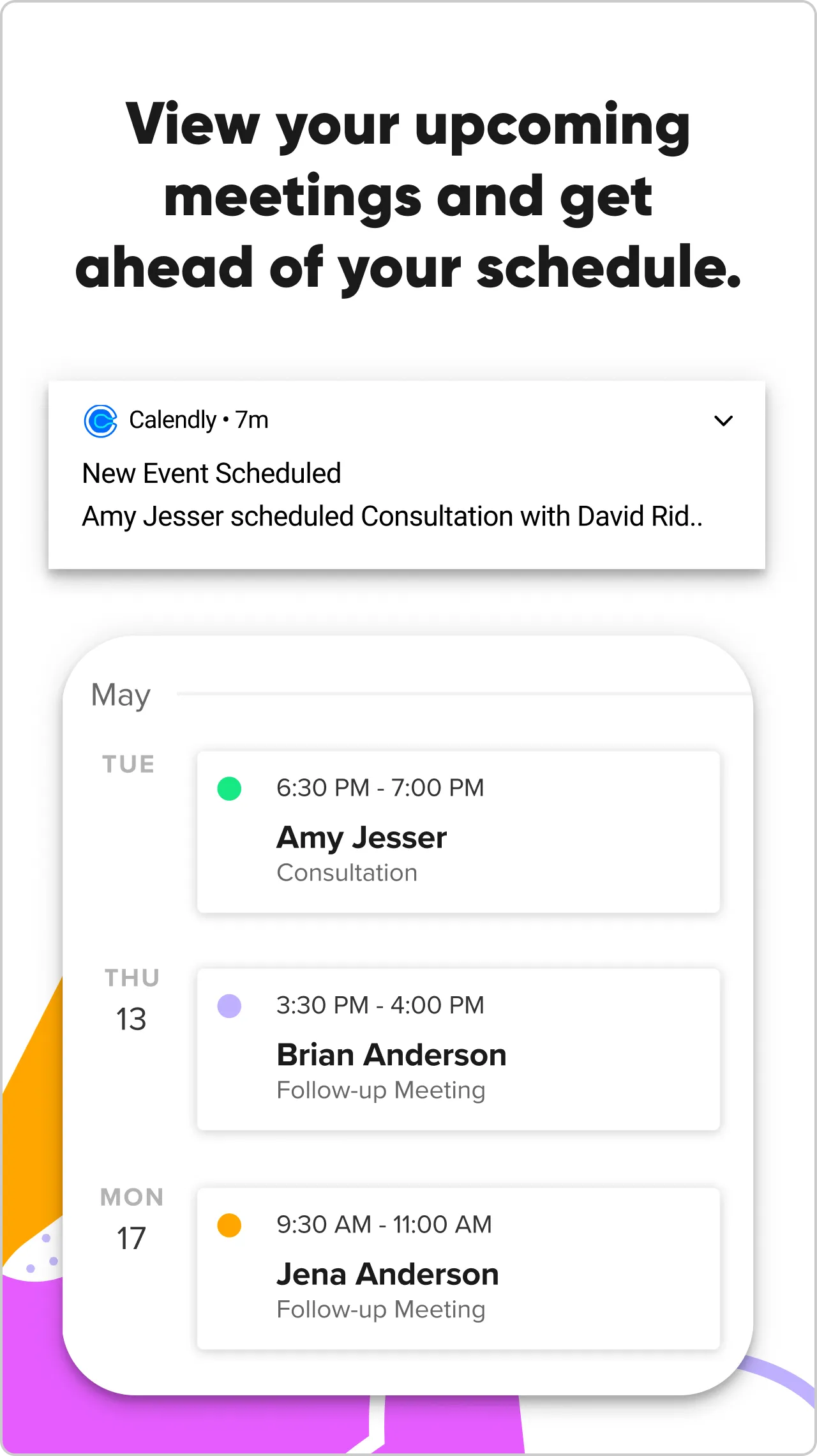The height and width of the screenshot is (1456, 817).
Task: Open Amy Jesser's Consultation event card
Action: (x=459, y=833)
